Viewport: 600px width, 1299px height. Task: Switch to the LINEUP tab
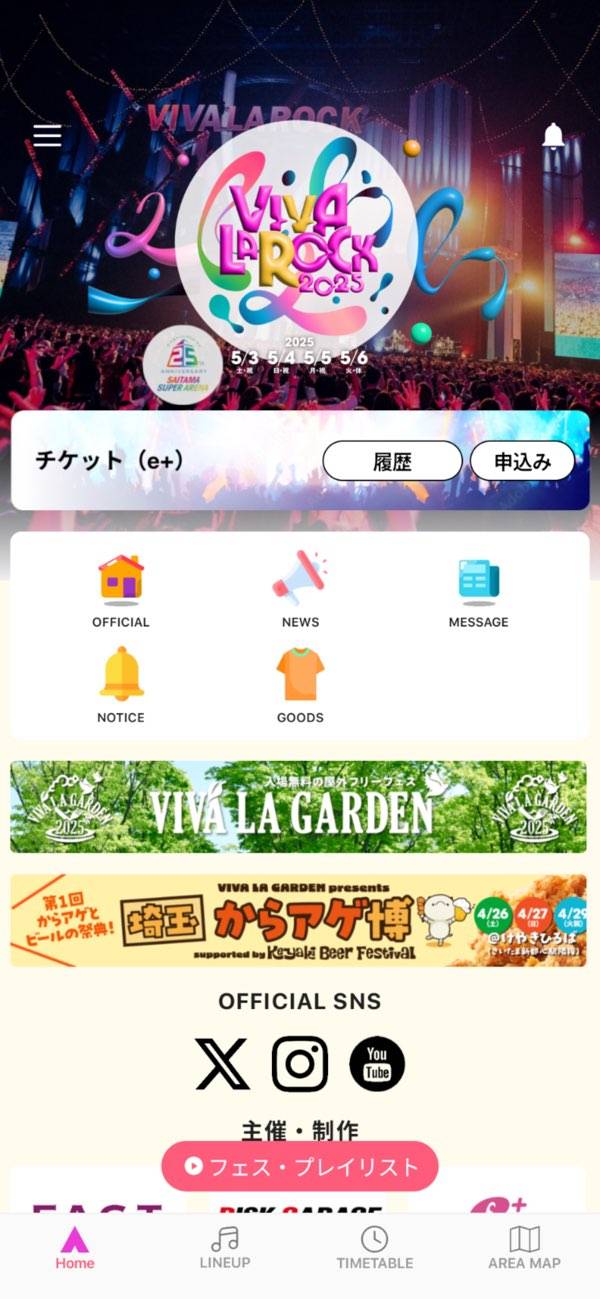pos(225,1248)
